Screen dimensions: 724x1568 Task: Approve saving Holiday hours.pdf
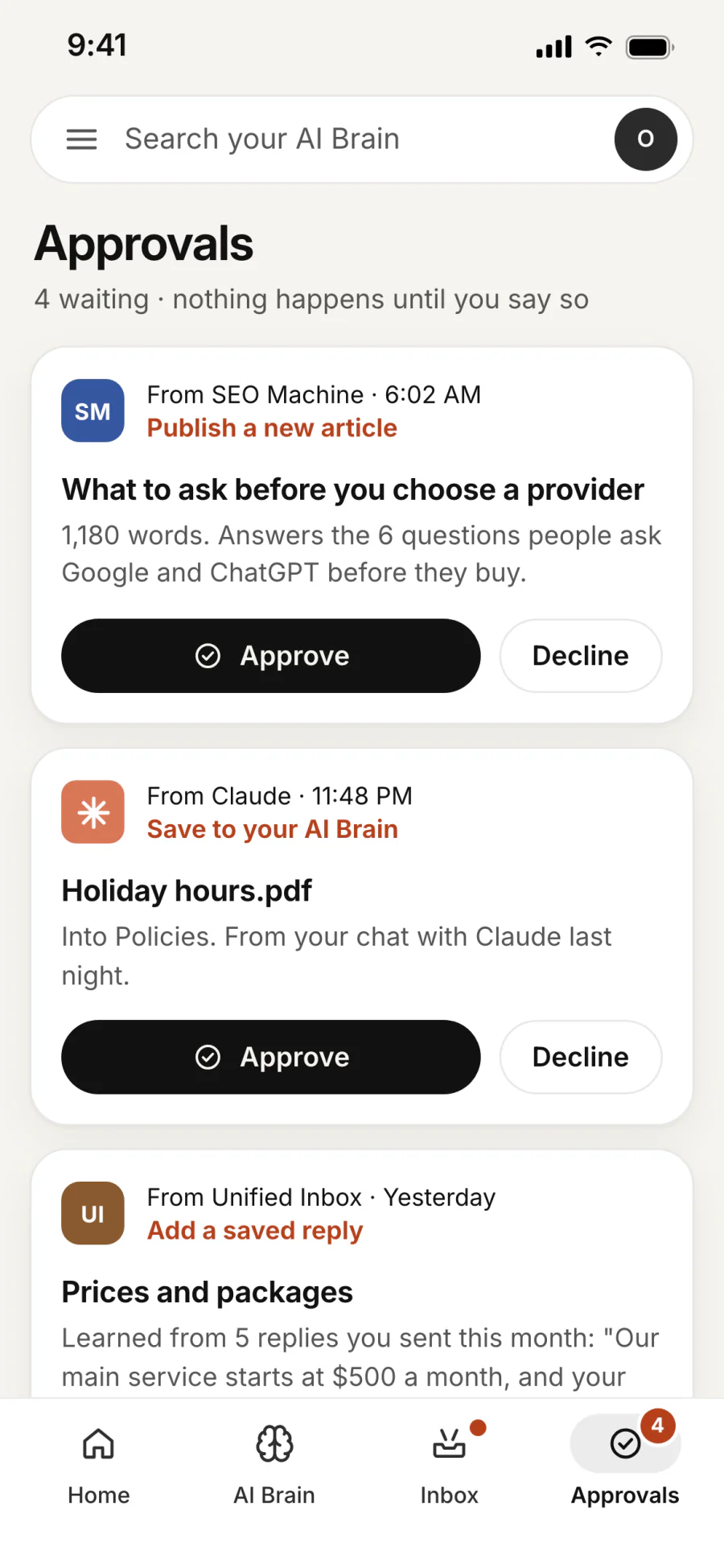[x=271, y=1057]
